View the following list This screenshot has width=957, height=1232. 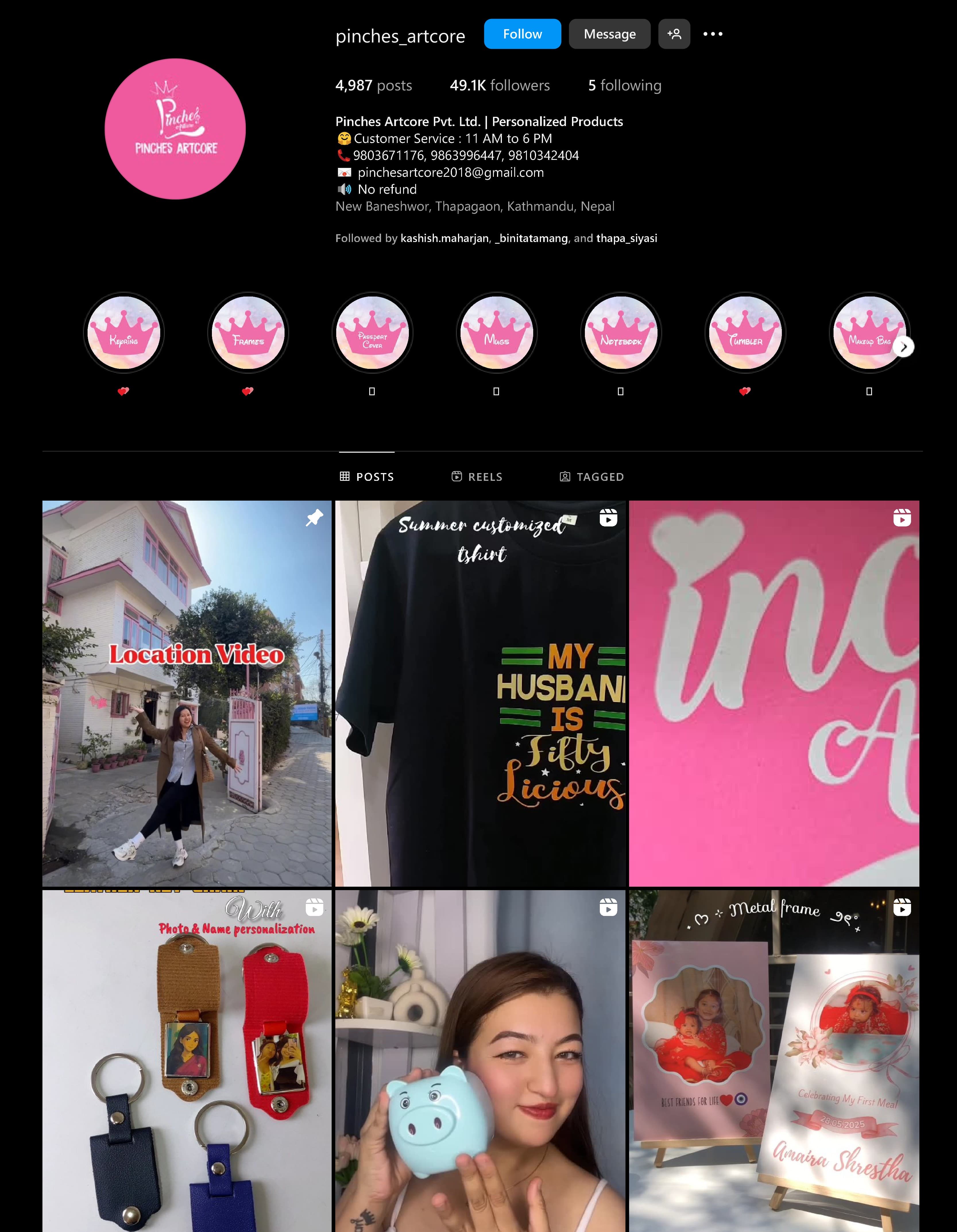[625, 85]
